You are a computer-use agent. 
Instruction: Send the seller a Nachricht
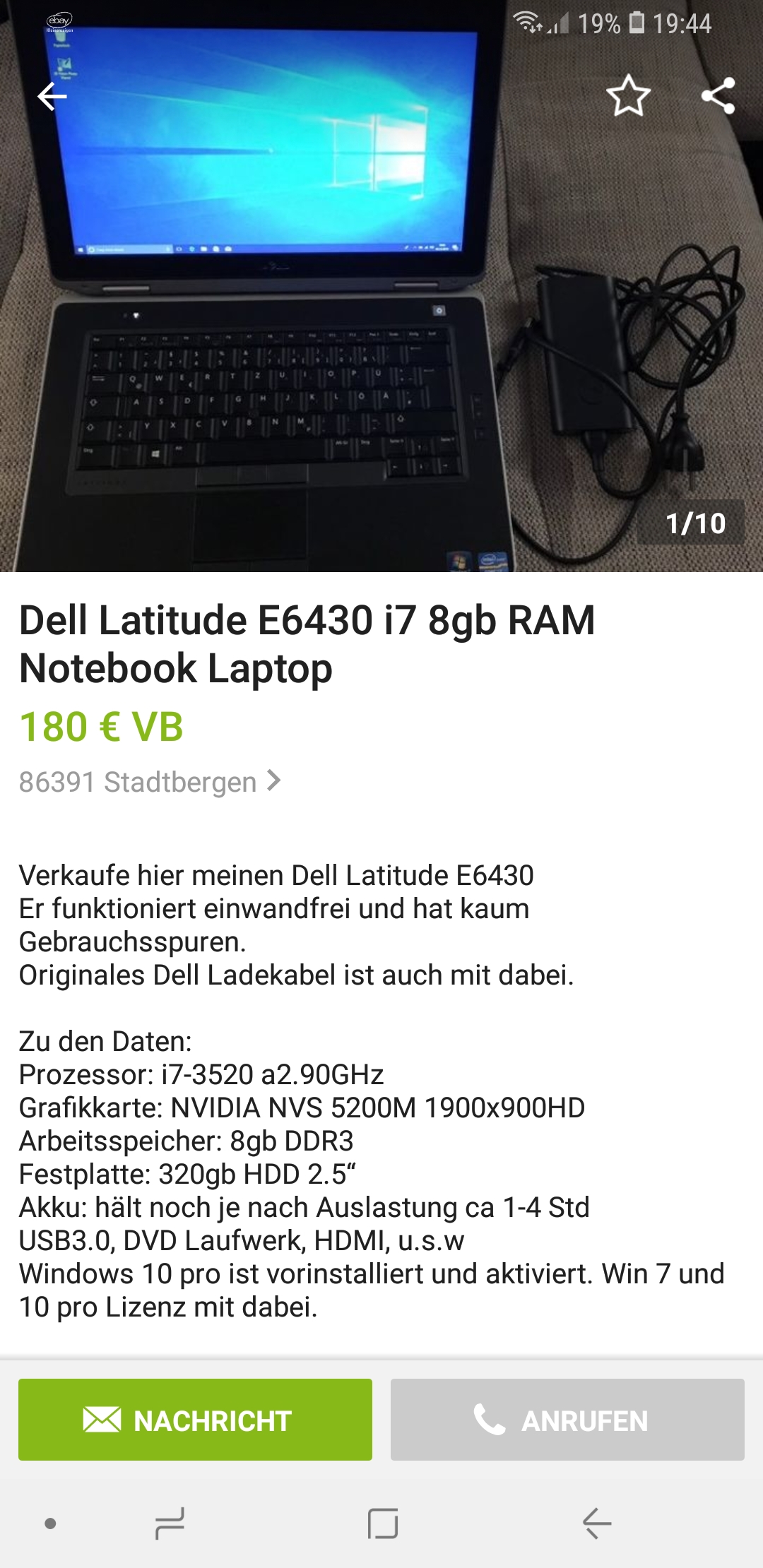tap(195, 1419)
